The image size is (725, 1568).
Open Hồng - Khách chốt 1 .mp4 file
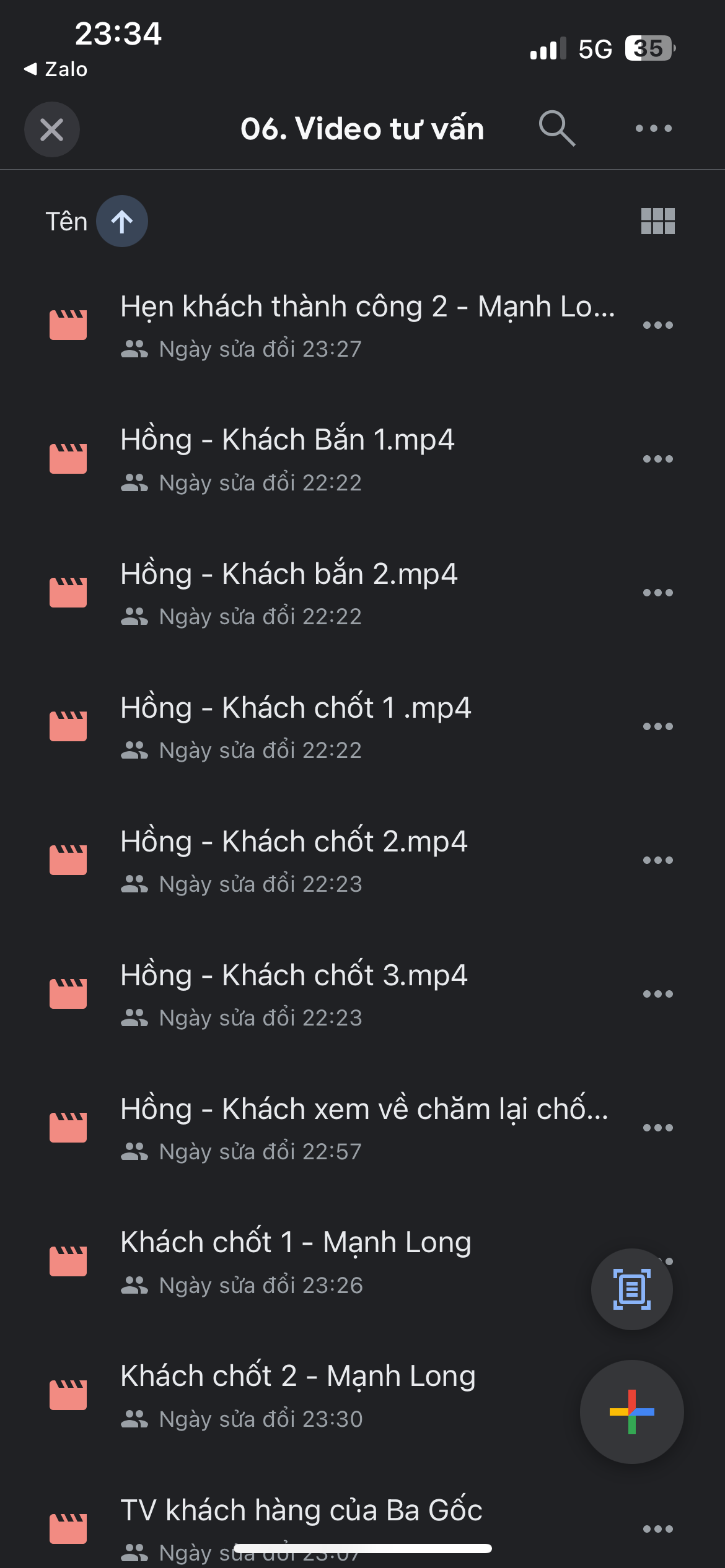pyautogui.click(x=296, y=708)
